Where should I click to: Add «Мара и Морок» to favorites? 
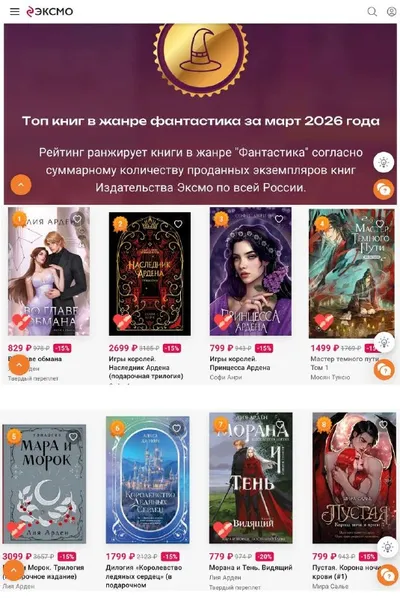[x=73, y=437]
